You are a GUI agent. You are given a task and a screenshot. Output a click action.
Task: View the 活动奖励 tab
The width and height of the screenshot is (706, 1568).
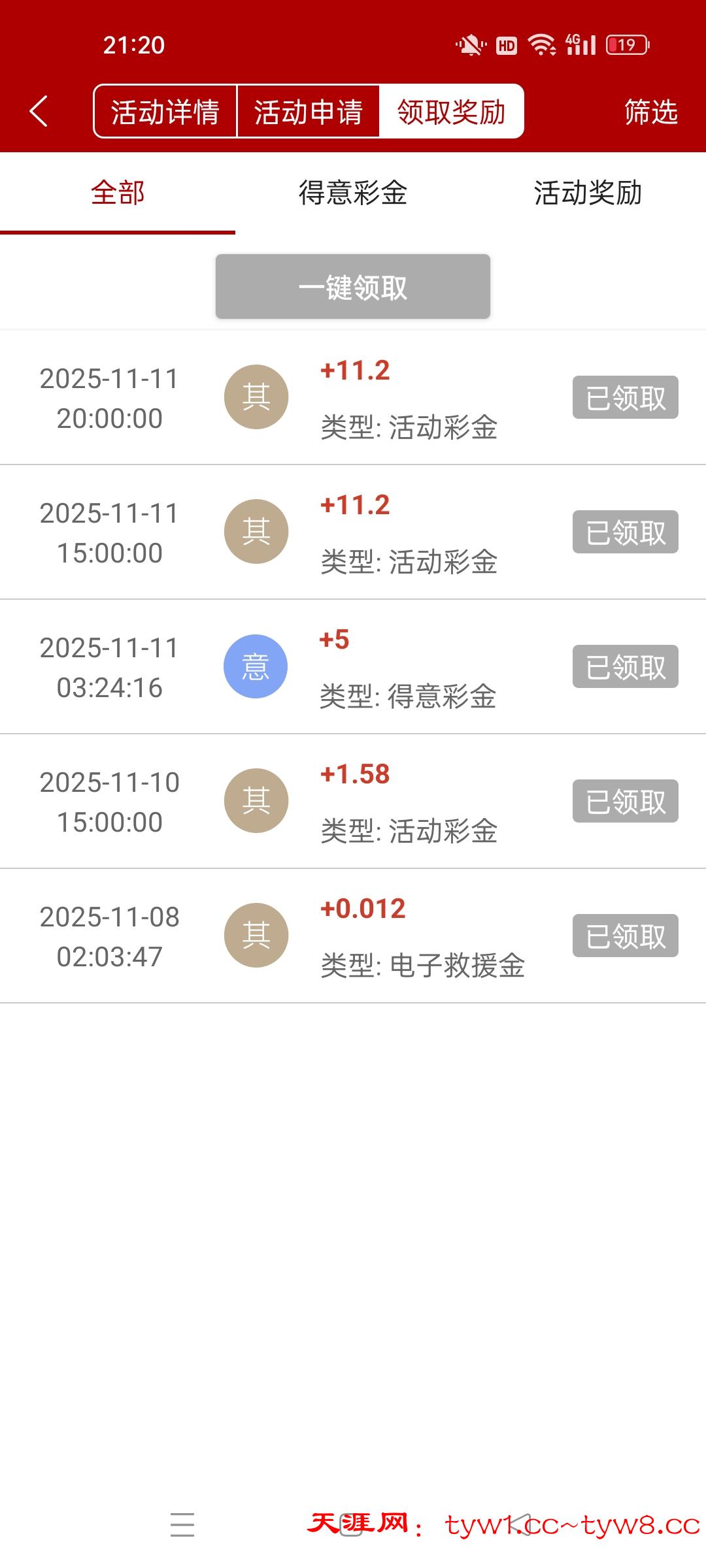588,193
